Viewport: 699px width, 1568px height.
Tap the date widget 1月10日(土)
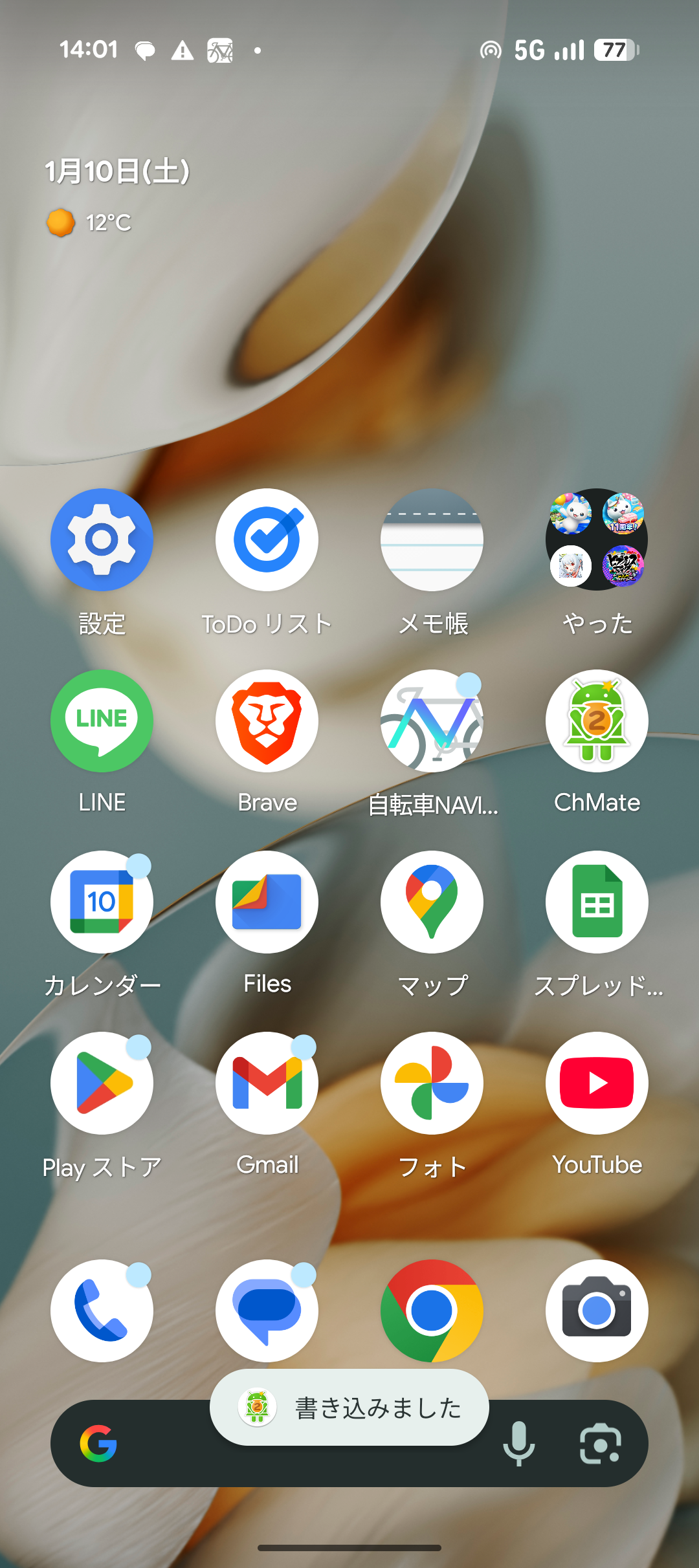click(117, 172)
